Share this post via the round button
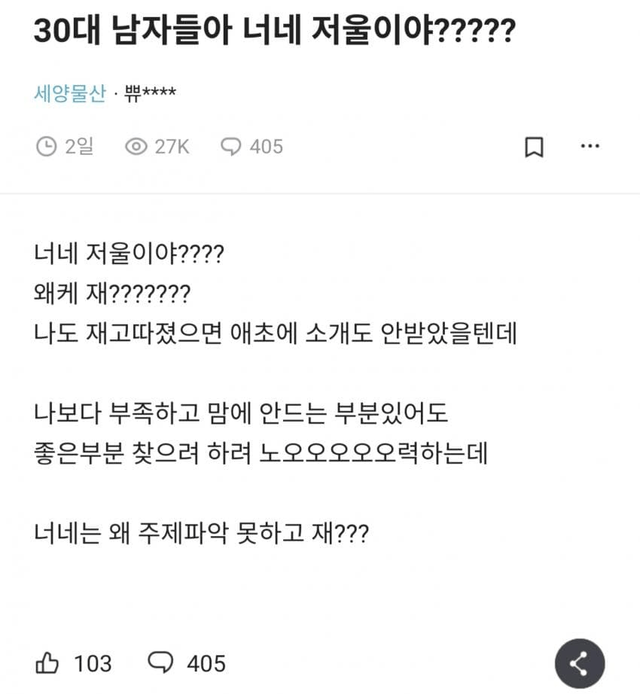 [x=579, y=663]
